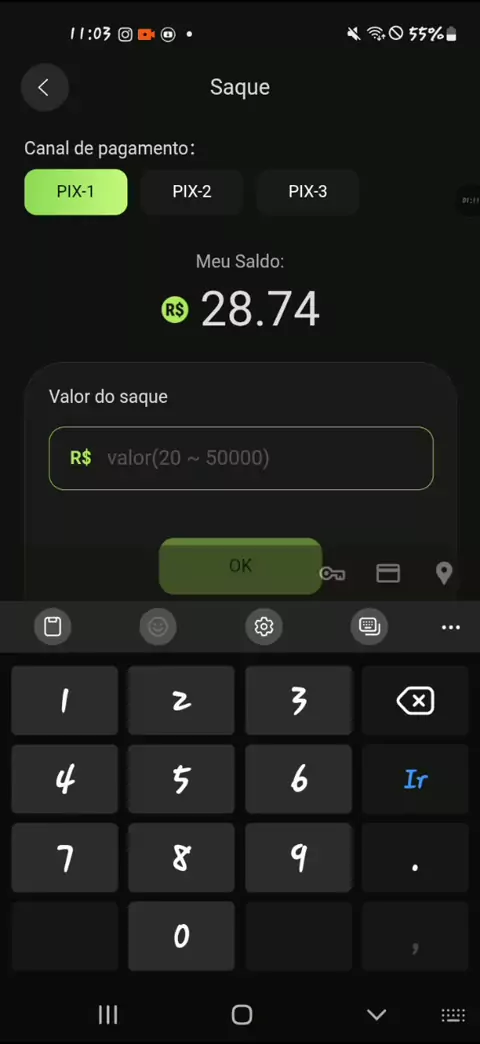Enter digit 5 on the keypad
The width and height of the screenshot is (480, 1044).
tap(181, 779)
